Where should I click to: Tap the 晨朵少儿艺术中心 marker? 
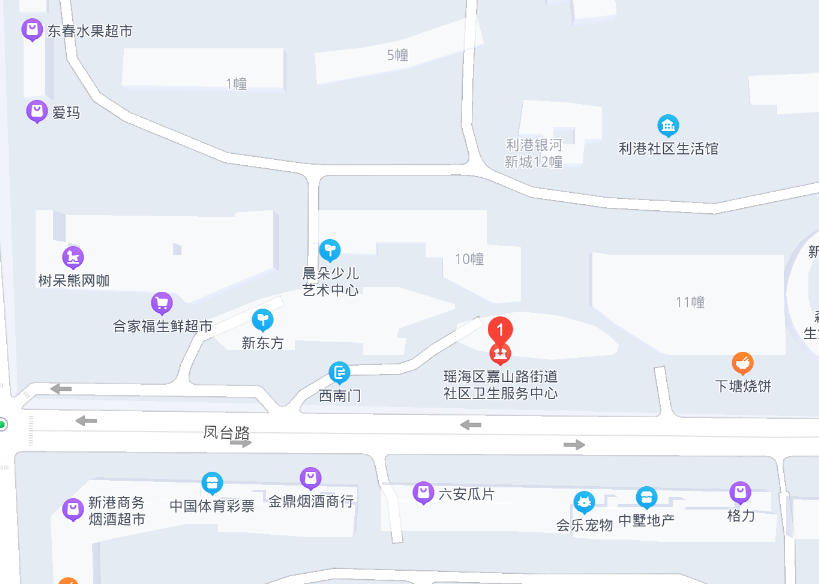coord(330,249)
